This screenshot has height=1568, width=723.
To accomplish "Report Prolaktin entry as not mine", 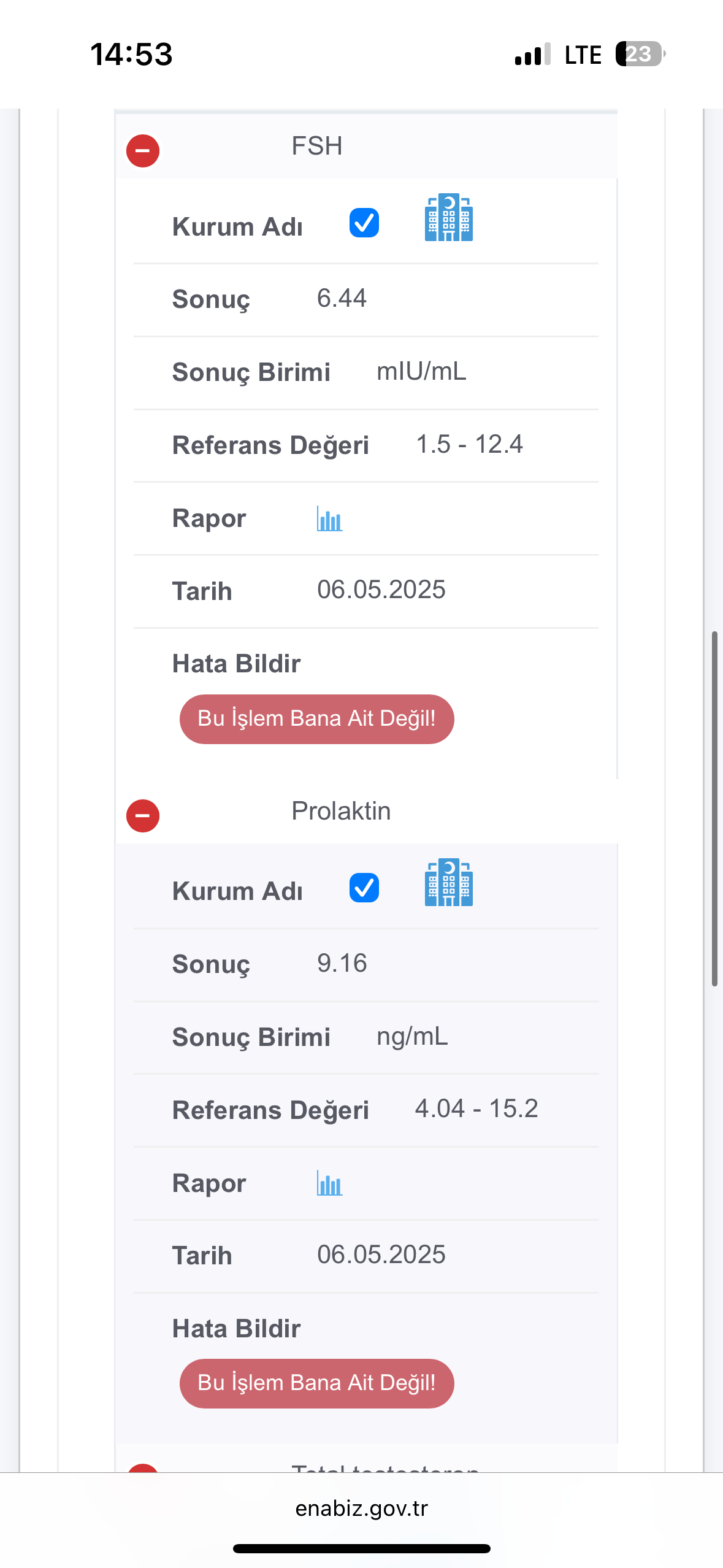I will coord(316,1383).
